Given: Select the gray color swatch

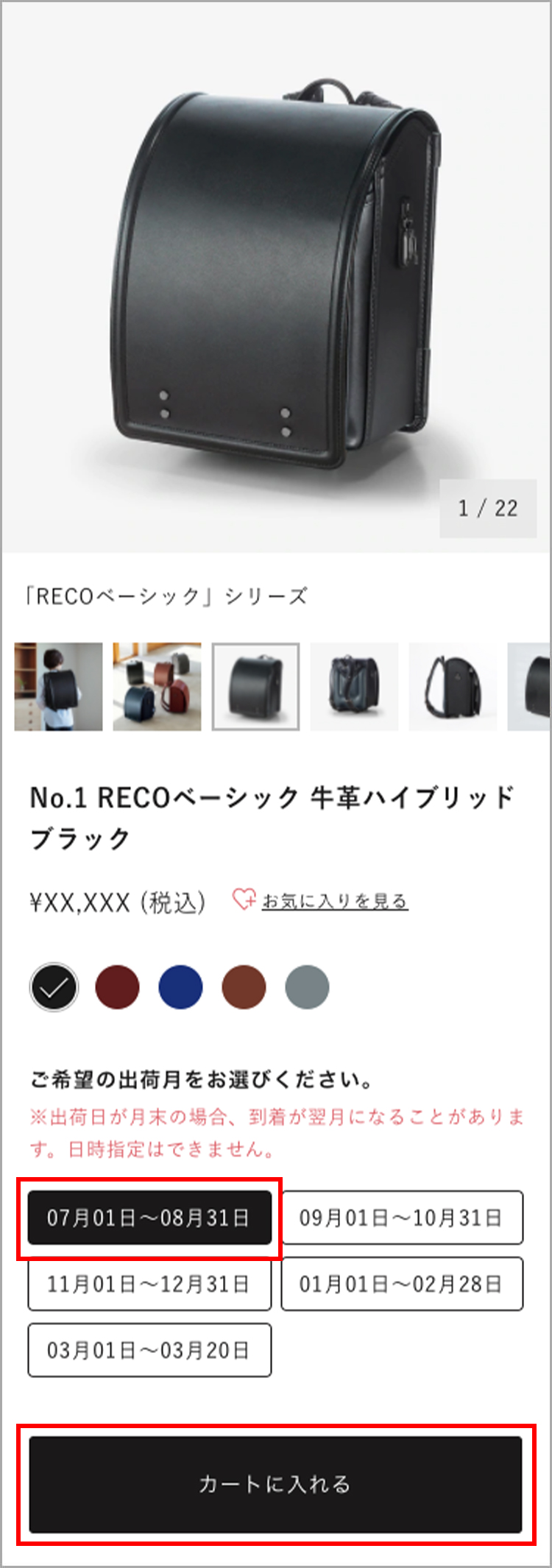Looking at the screenshot, I should (x=307, y=987).
